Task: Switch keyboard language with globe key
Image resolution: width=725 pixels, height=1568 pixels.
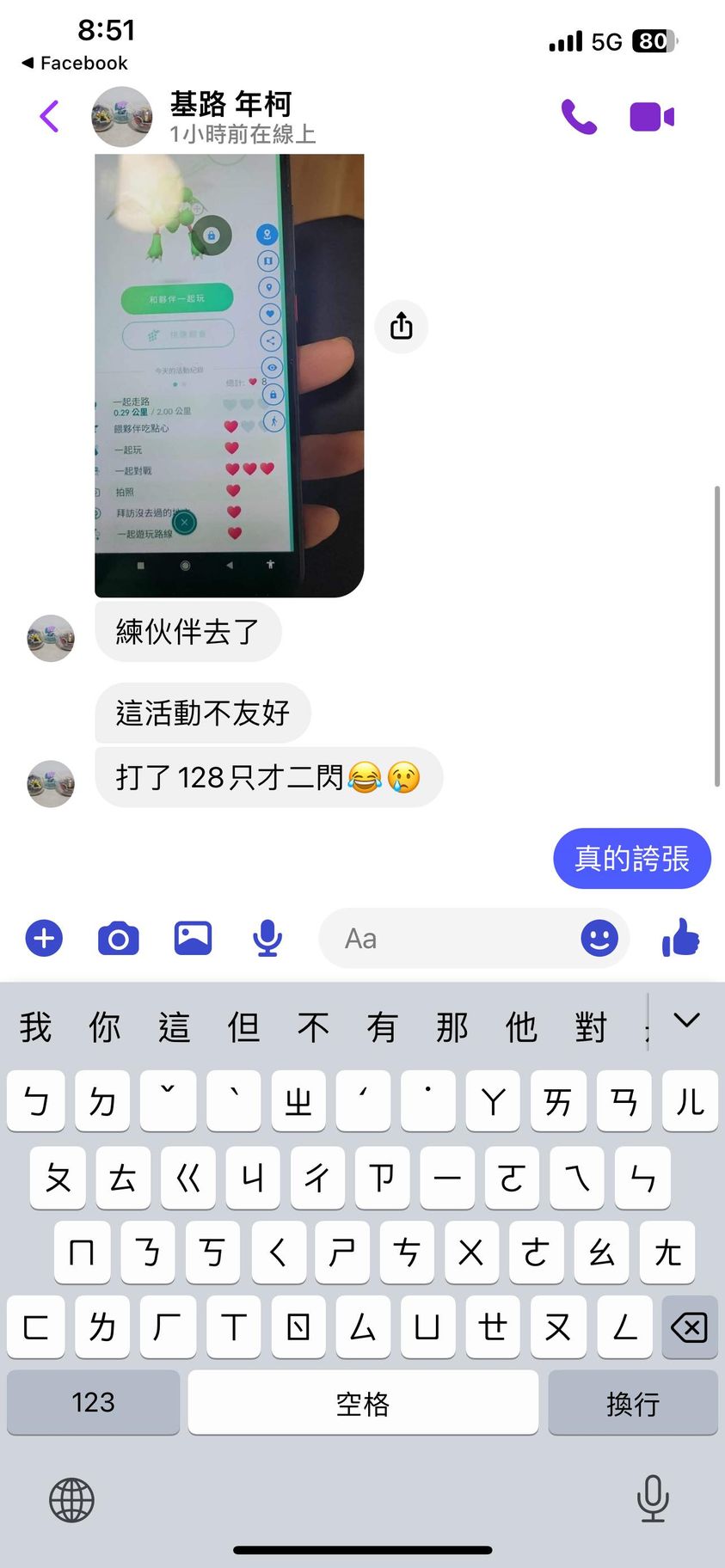Action: pyautogui.click(x=71, y=1500)
